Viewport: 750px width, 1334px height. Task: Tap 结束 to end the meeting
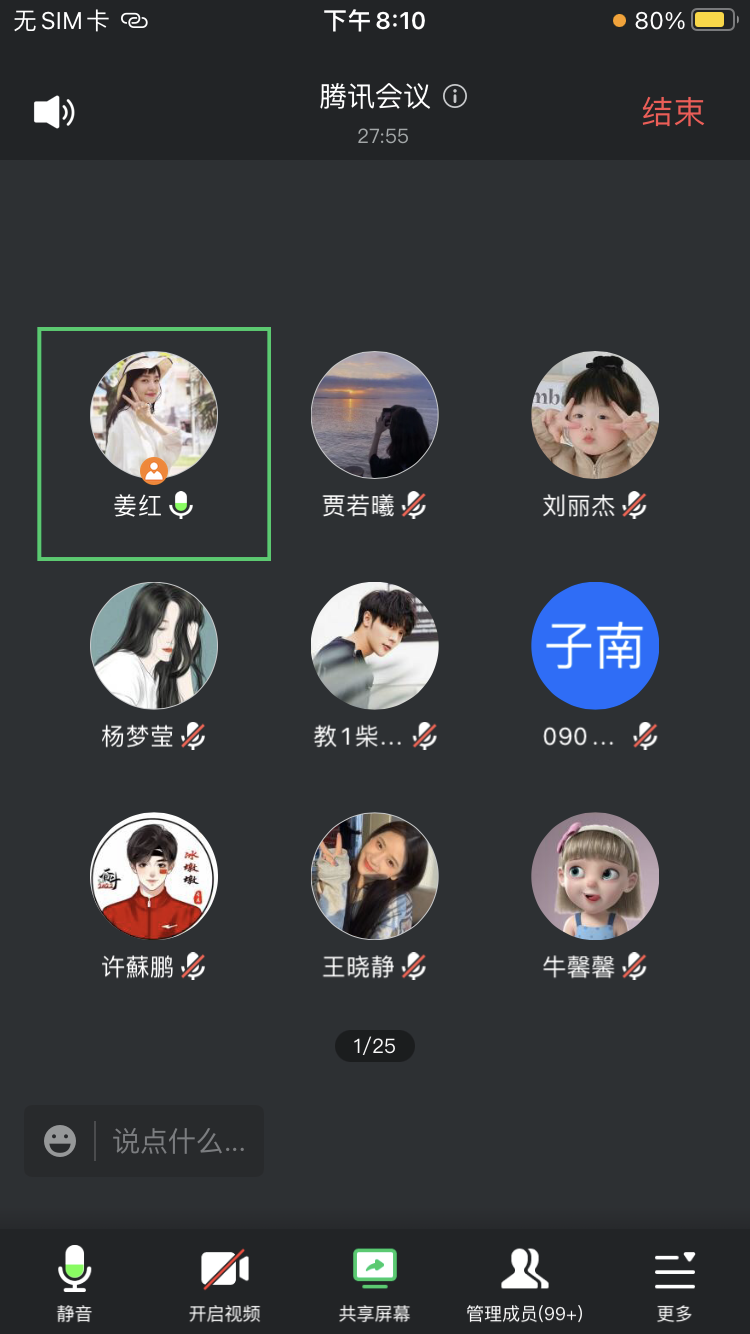[673, 112]
